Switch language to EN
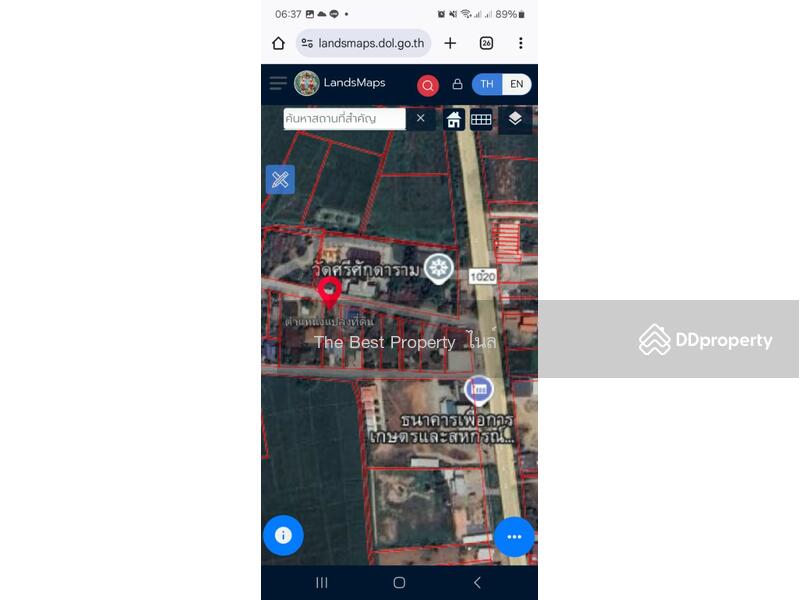 pos(516,84)
